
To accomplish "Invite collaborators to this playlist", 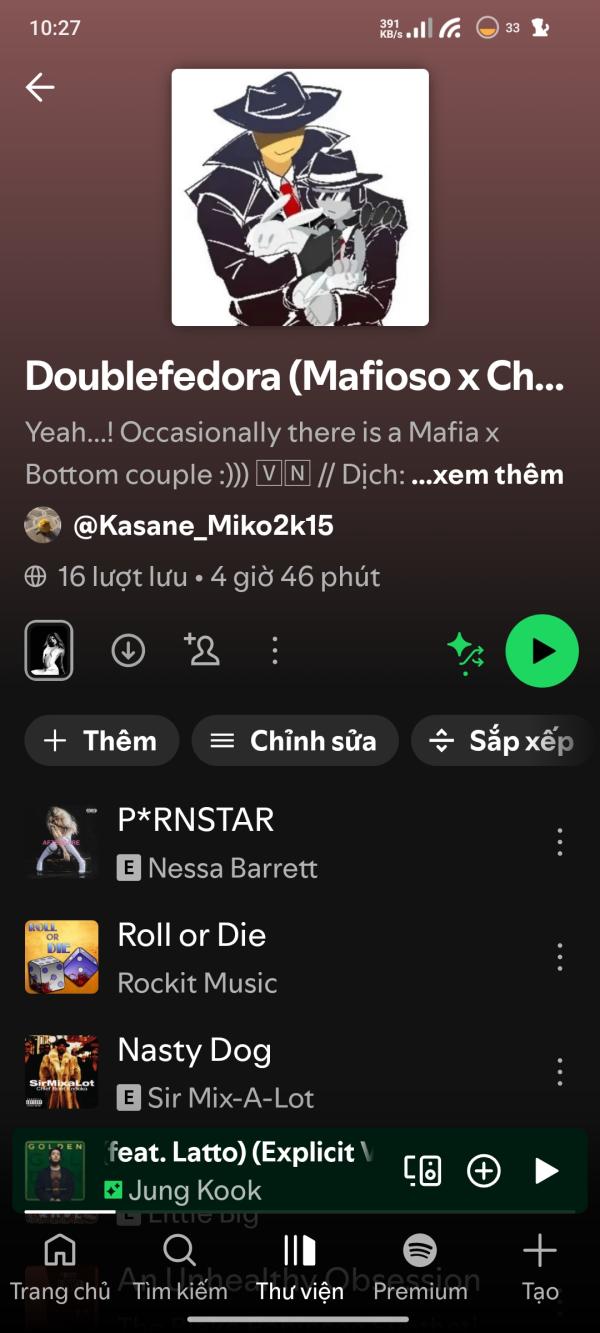I will [x=202, y=651].
